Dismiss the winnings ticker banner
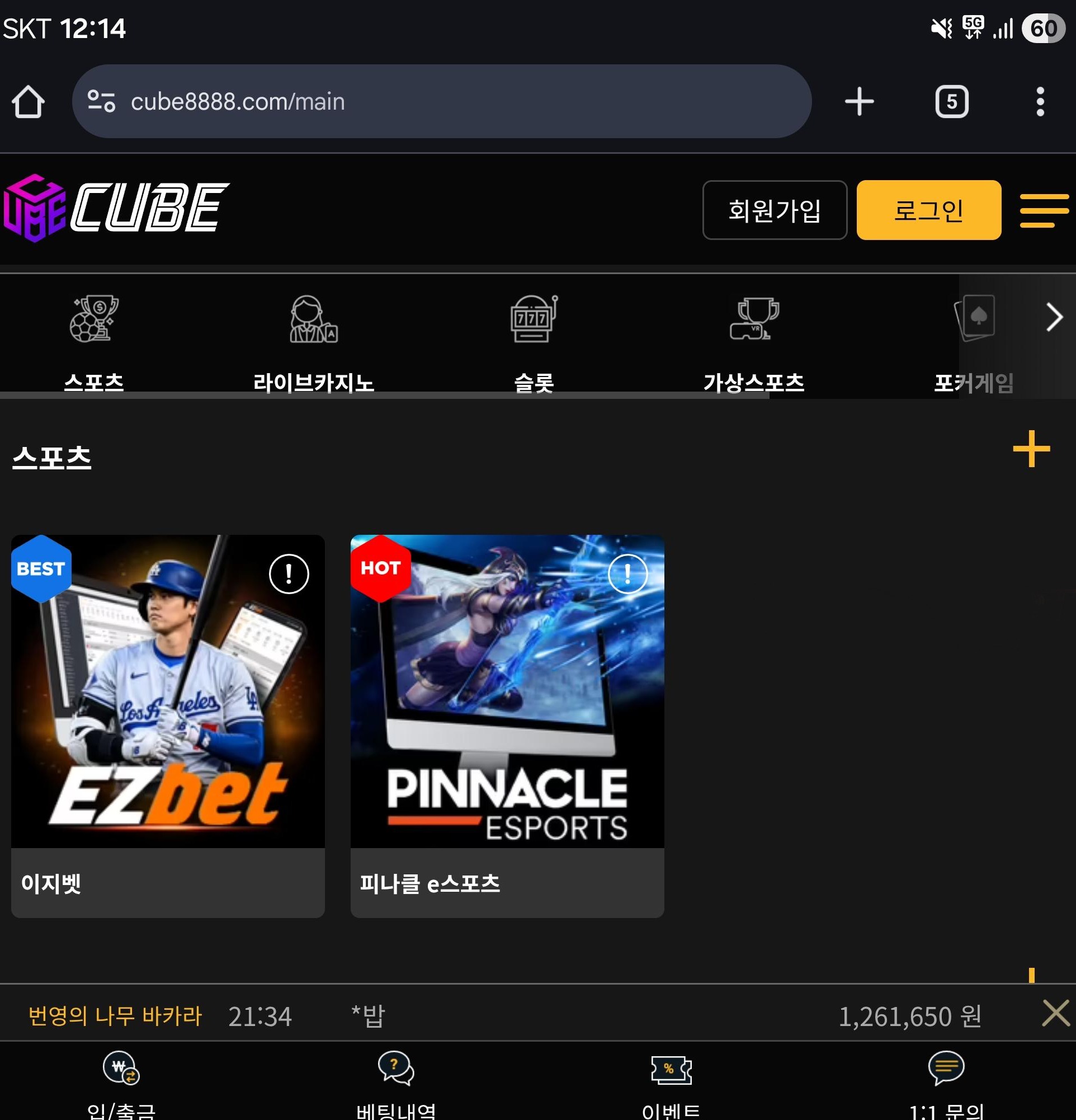 click(1055, 1013)
